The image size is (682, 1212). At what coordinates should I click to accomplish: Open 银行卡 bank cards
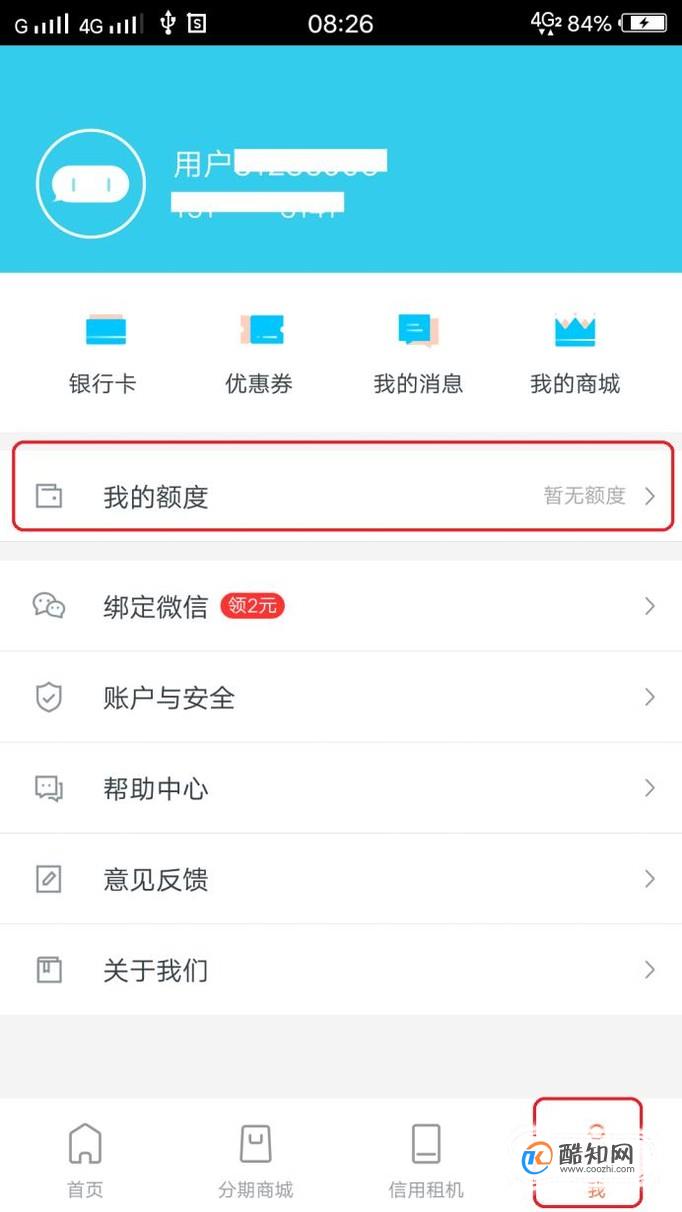[x=103, y=354]
